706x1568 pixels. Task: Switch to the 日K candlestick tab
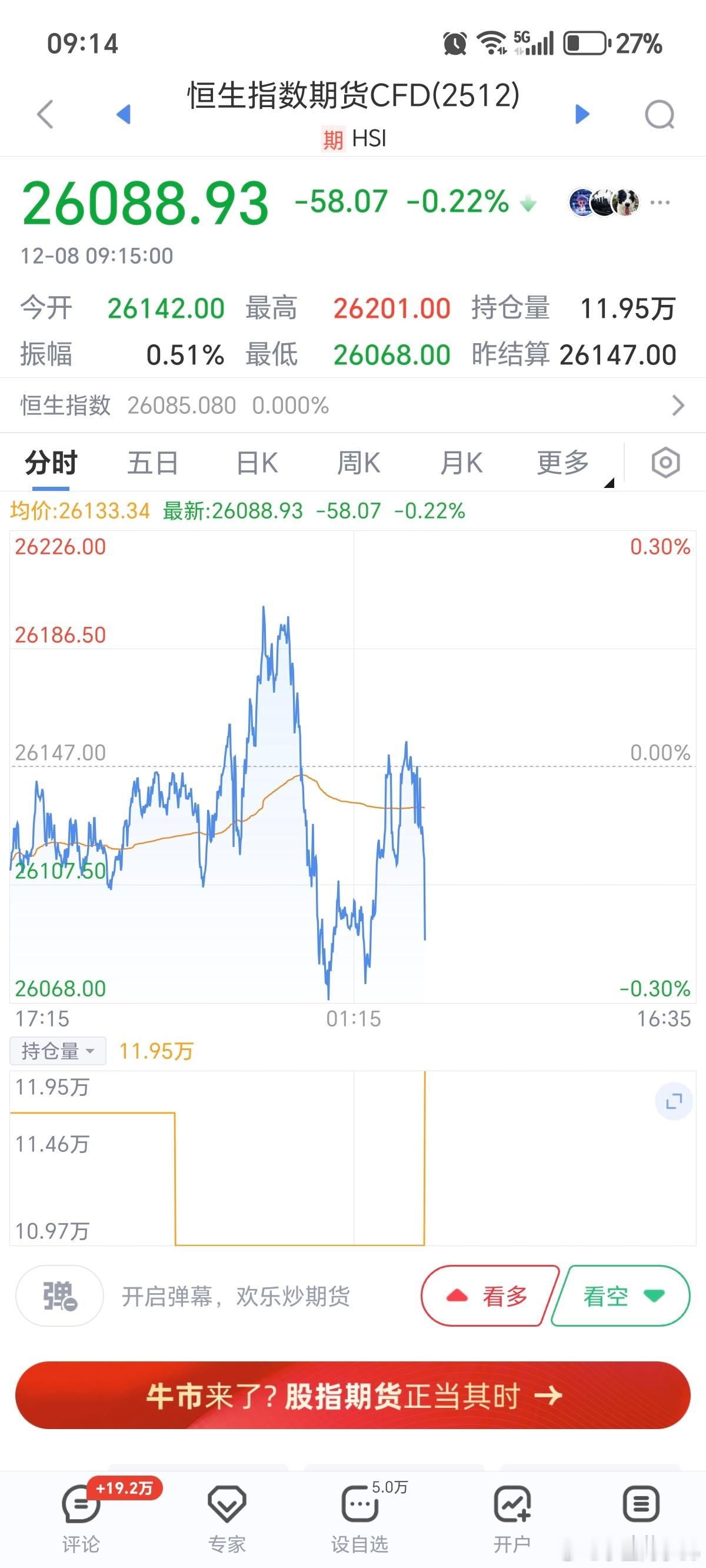tap(255, 463)
